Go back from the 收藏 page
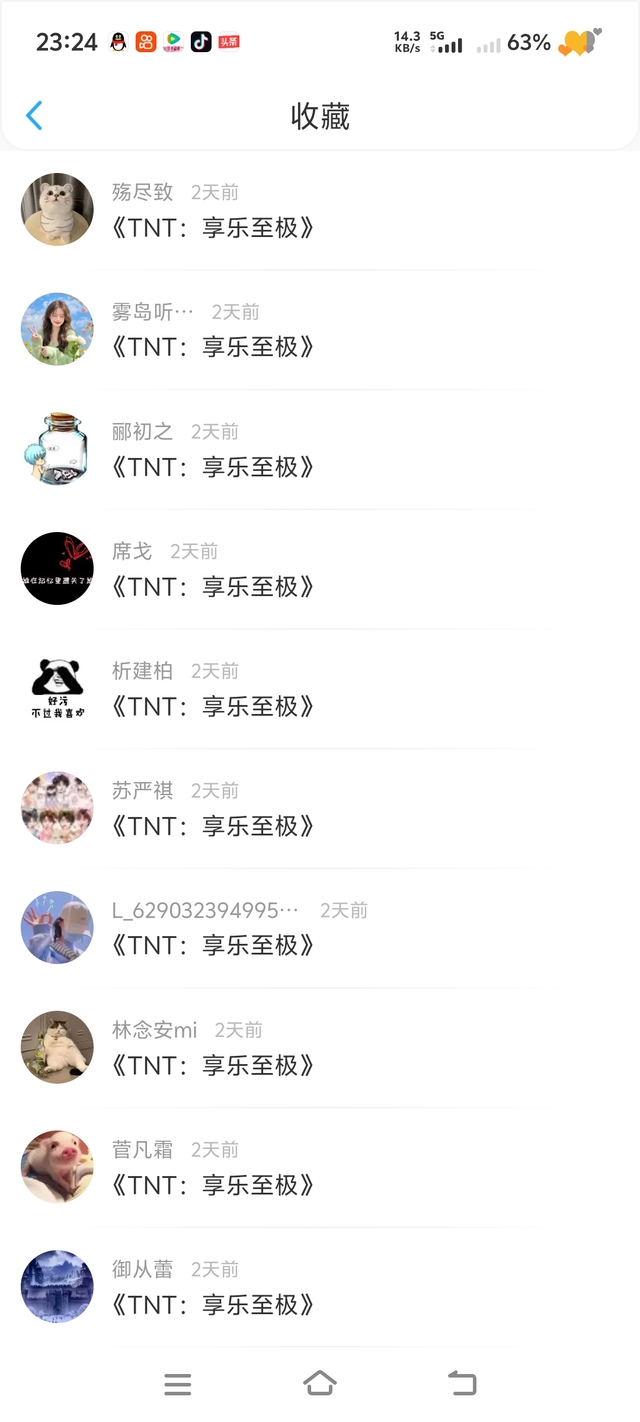This screenshot has width=640, height=1422. coord(34,116)
